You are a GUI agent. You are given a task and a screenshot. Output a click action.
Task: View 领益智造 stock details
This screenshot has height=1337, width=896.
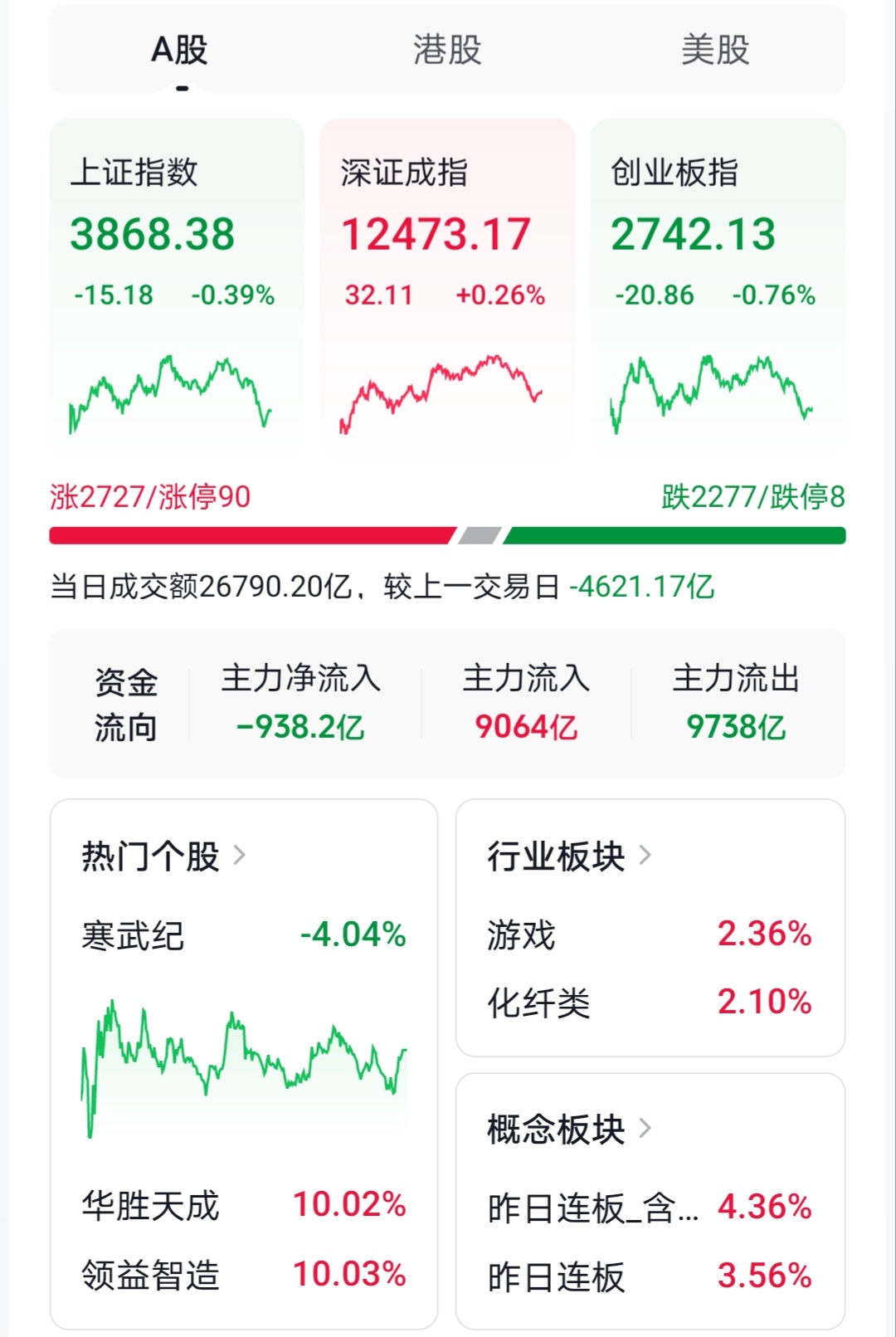pyautogui.click(x=243, y=1275)
